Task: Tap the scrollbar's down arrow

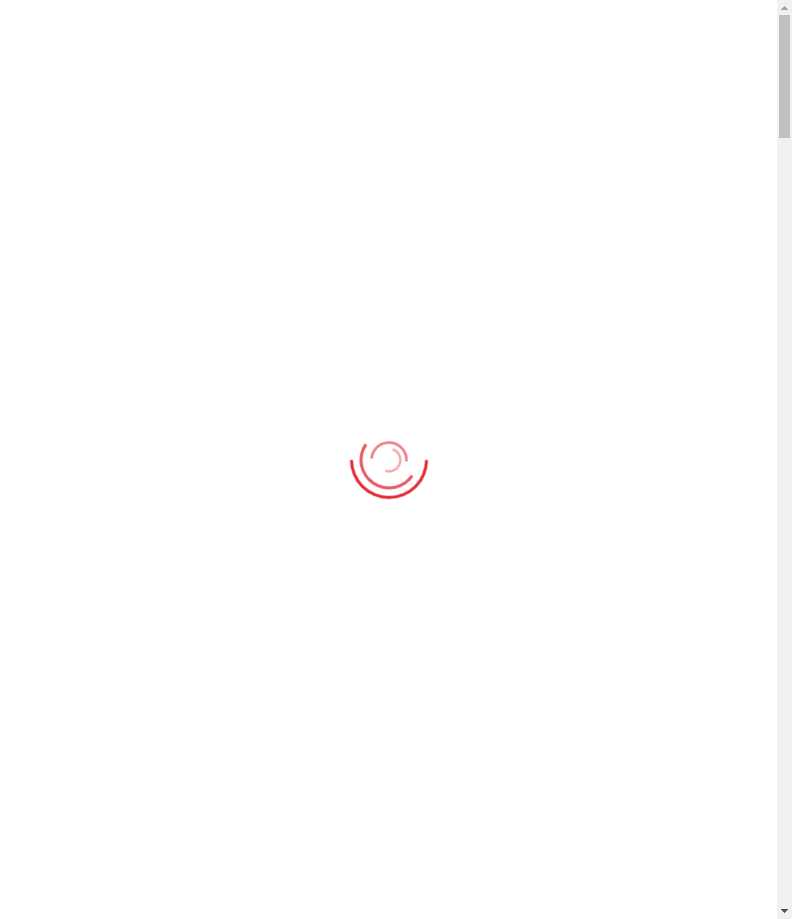Action: click(784, 911)
